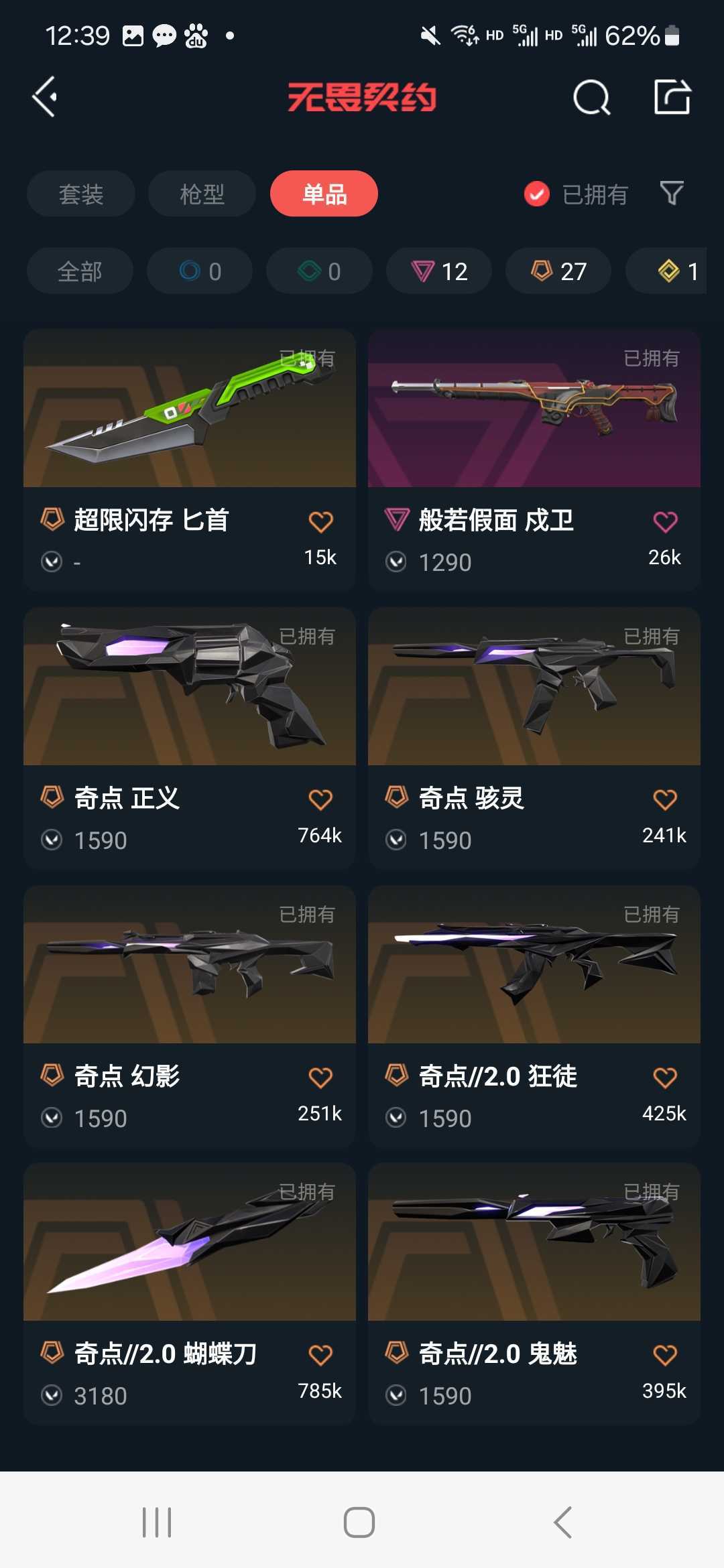Switch to the 枪型 tab
Screen dimensions: 724x1568
point(202,194)
